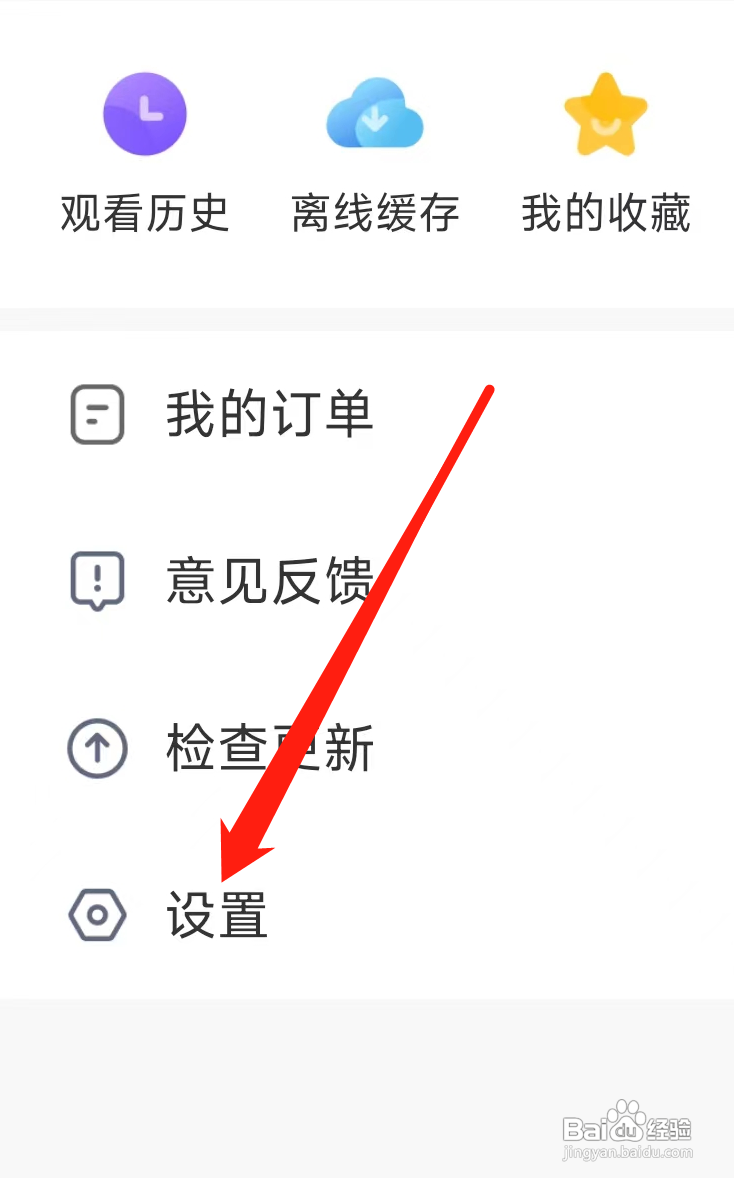
Task: Click the cloud download arrow inside 离线缓存 icon
Action: pos(375,118)
